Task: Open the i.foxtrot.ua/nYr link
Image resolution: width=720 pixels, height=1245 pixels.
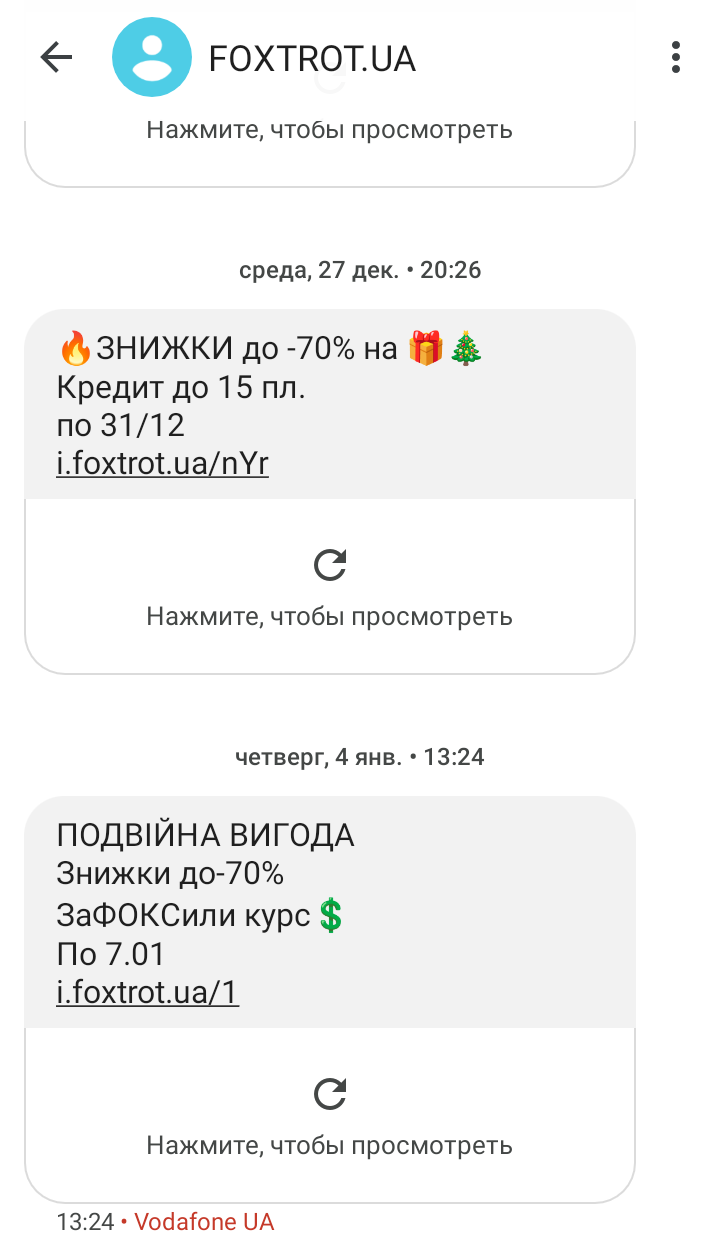Action: [162, 464]
